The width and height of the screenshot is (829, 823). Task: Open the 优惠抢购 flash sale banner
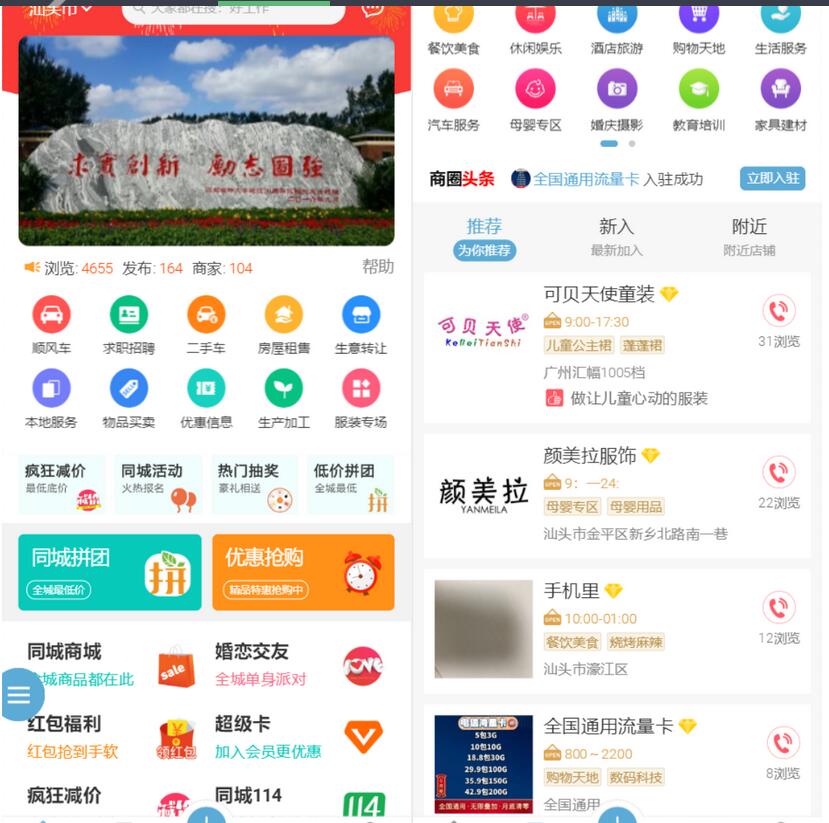tap(303, 572)
